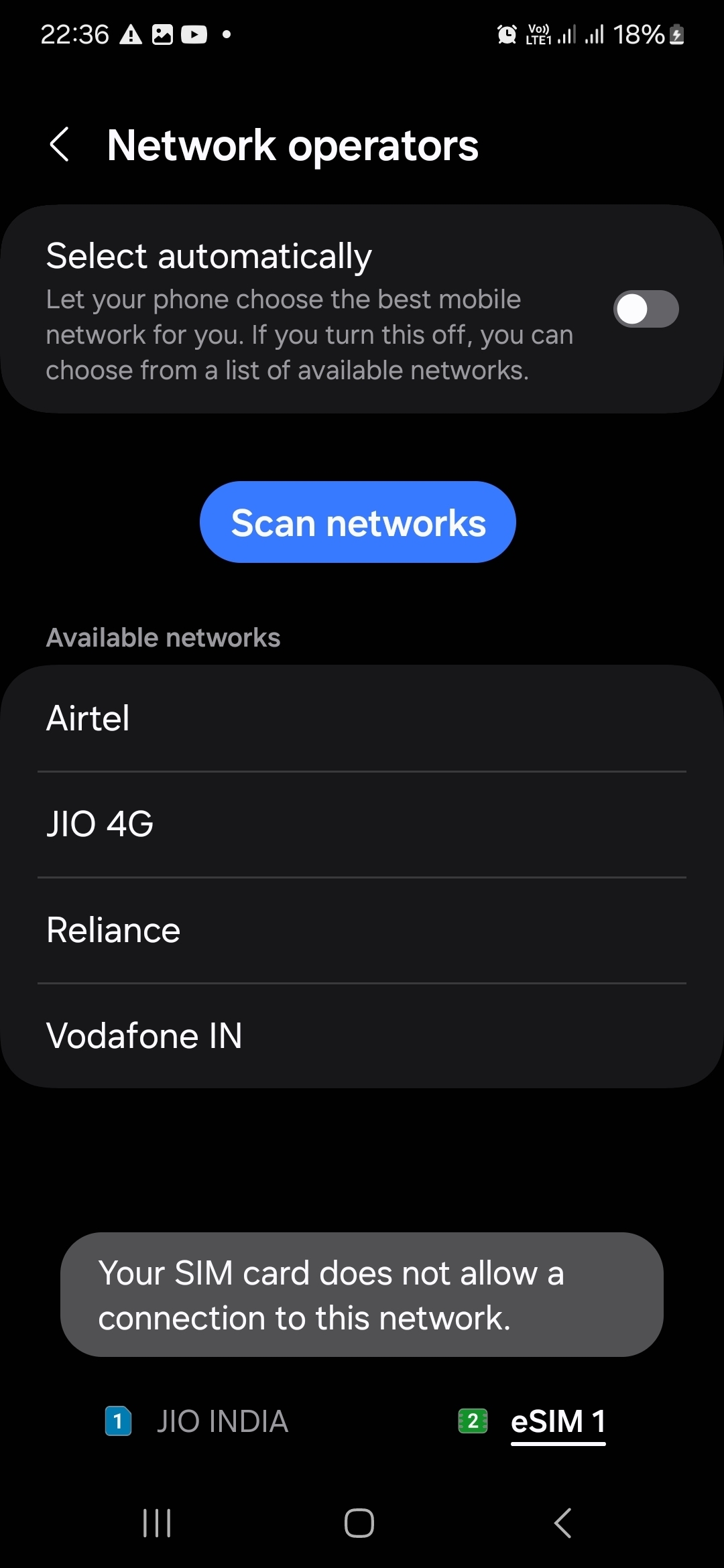724x1568 pixels.
Task: Go back from Network operators
Action: coord(60,145)
